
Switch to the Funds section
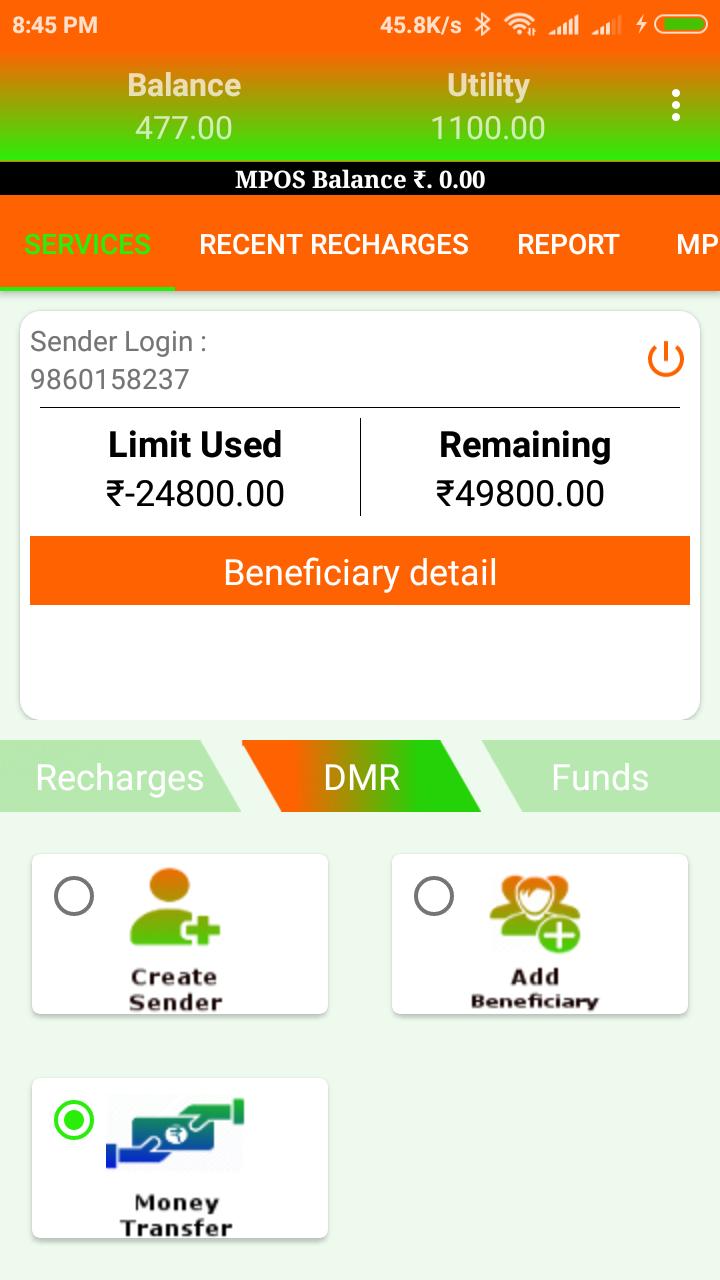[x=600, y=778]
